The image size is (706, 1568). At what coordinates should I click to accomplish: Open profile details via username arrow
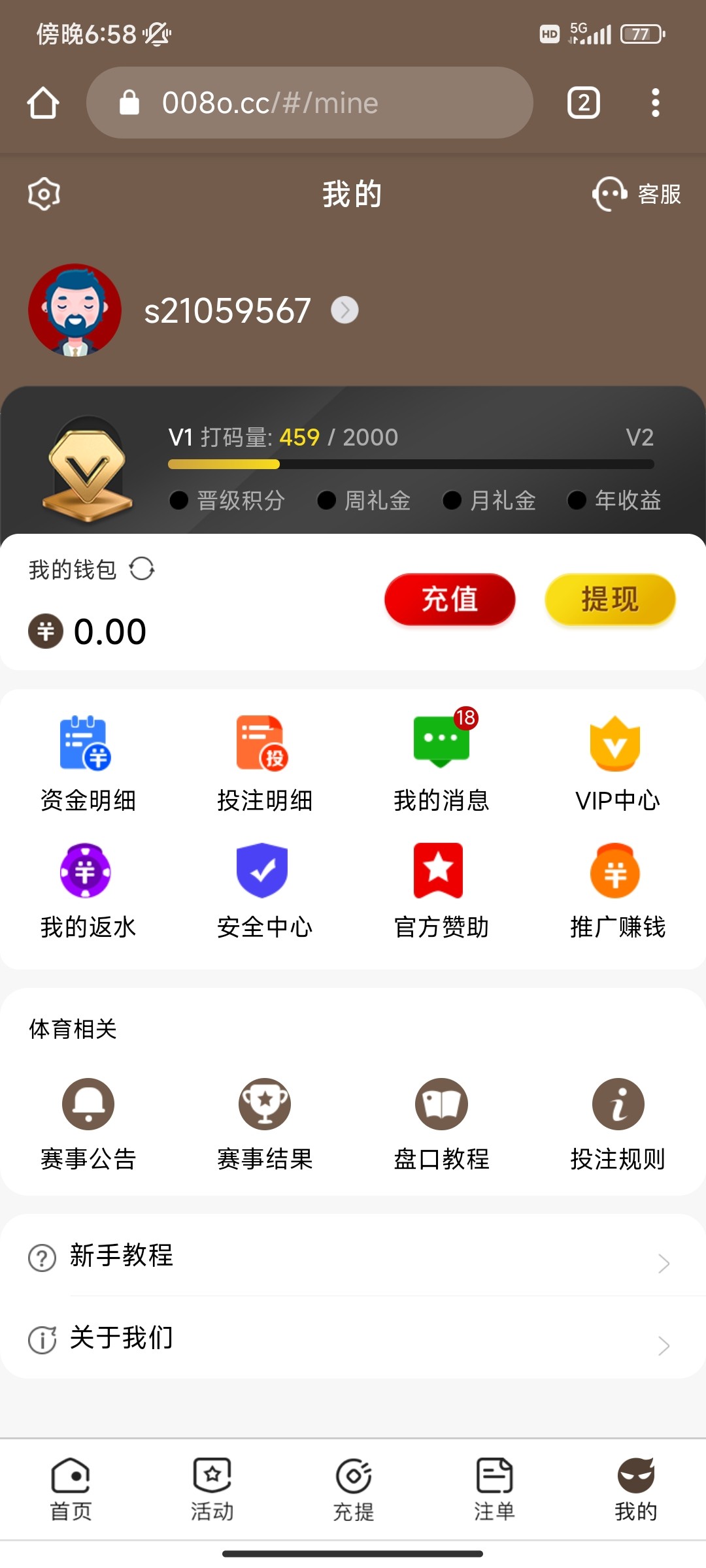coord(345,311)
